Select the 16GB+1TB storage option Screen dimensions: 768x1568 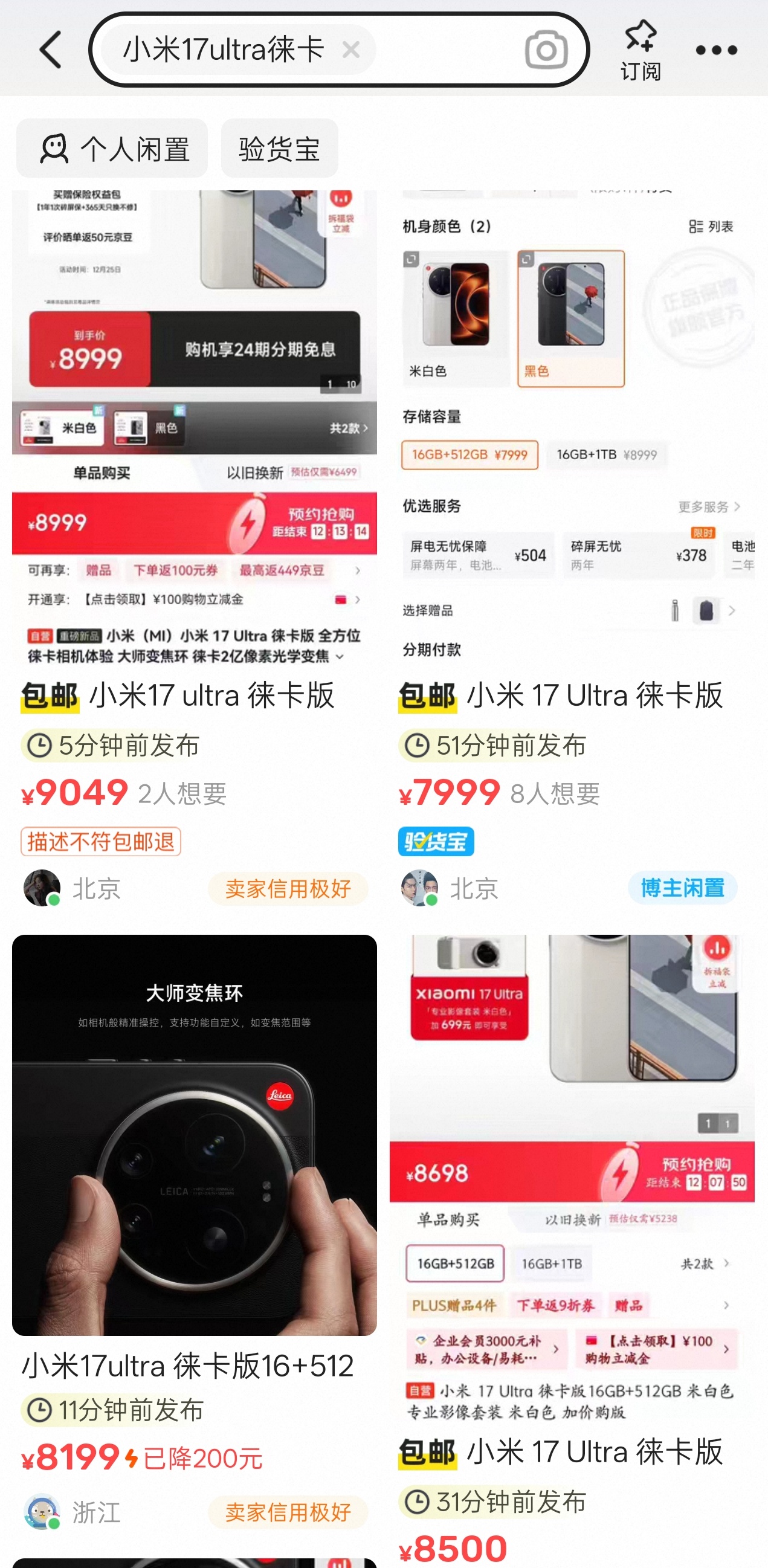(x=607, y=454)
